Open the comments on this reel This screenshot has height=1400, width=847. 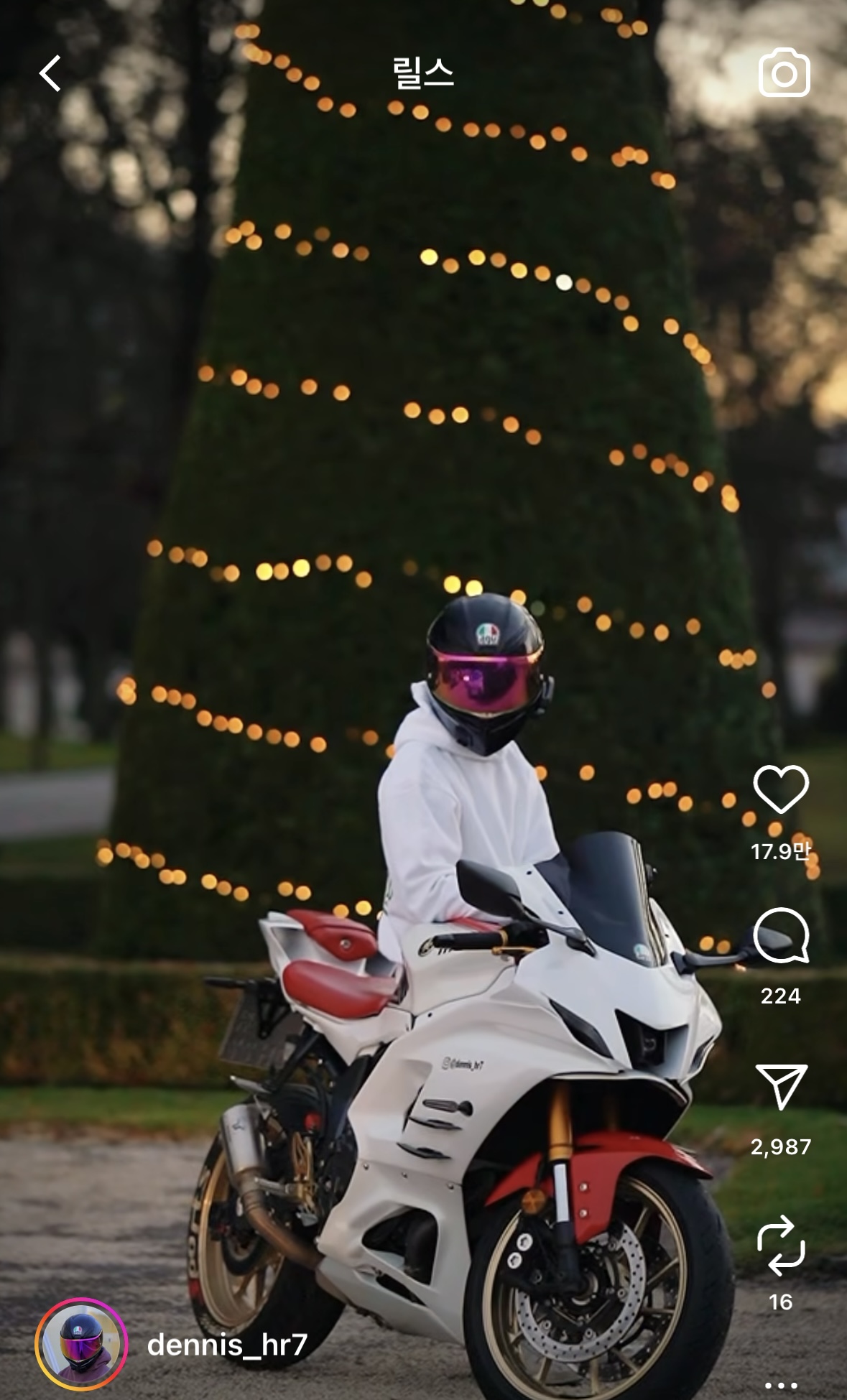(781, 935)
